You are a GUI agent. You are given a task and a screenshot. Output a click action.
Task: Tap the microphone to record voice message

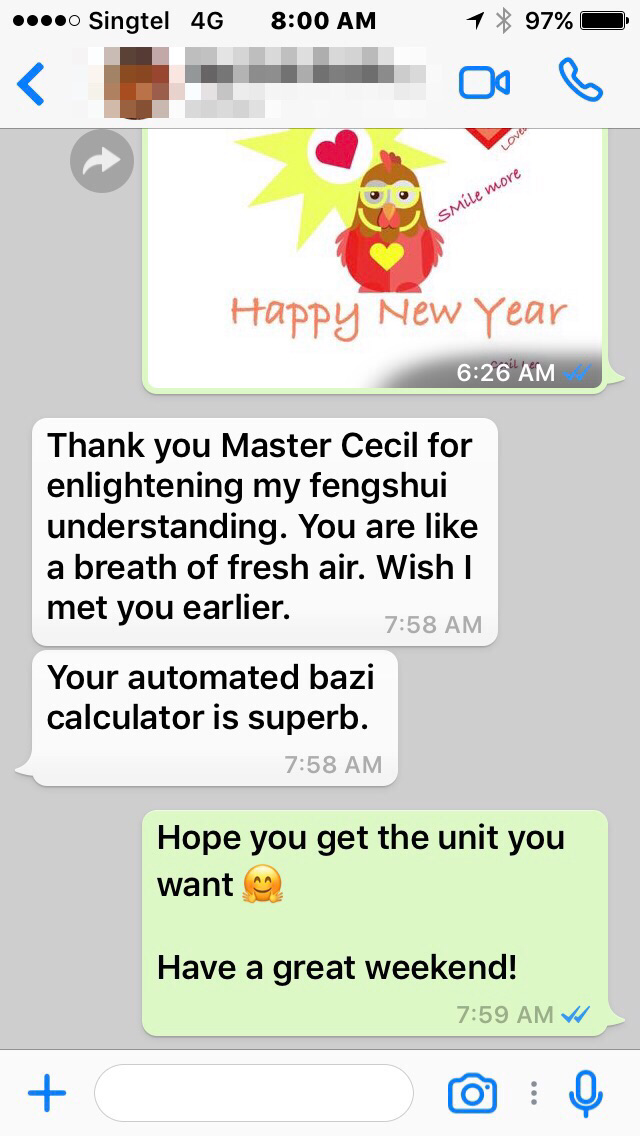pyautogui.click(x=585, y=1094)
